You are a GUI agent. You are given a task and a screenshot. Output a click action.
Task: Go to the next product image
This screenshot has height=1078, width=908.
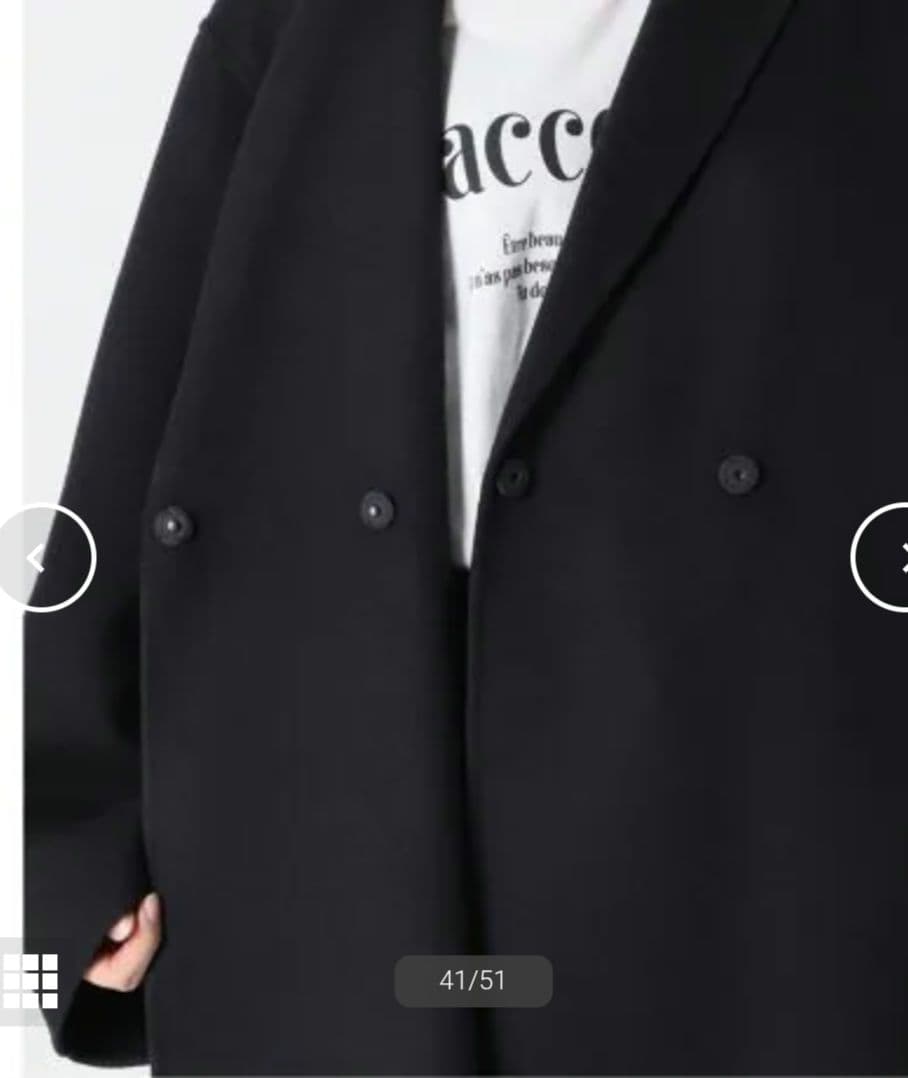pyautogui.click(x=884, y=558)
